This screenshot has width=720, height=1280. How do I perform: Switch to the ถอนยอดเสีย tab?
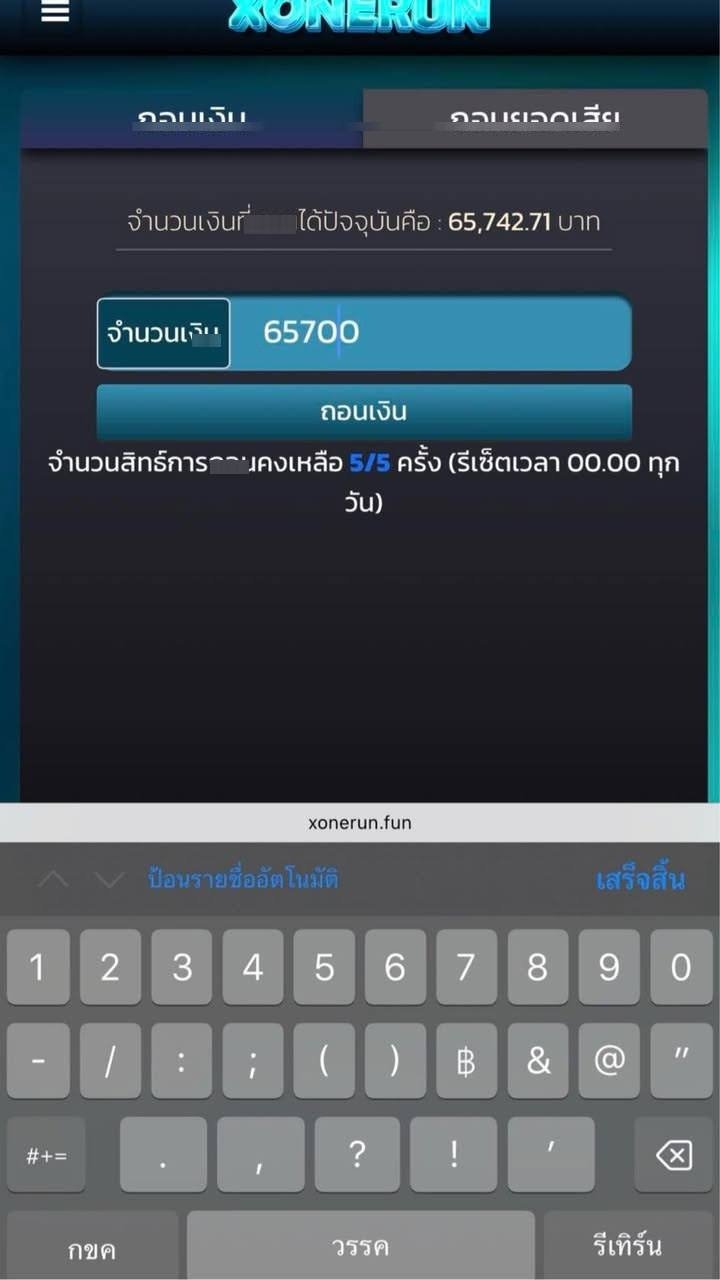(535, 119)
